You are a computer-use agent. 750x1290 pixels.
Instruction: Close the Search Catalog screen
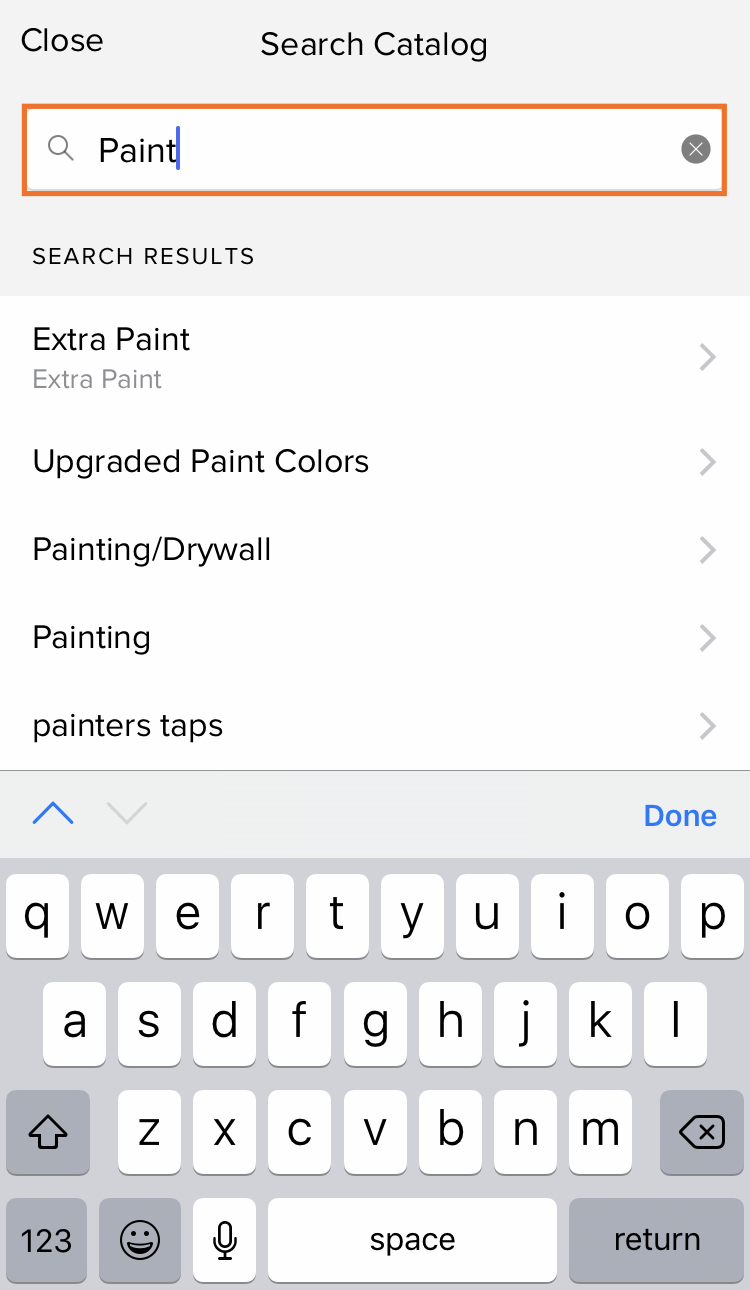62,41
